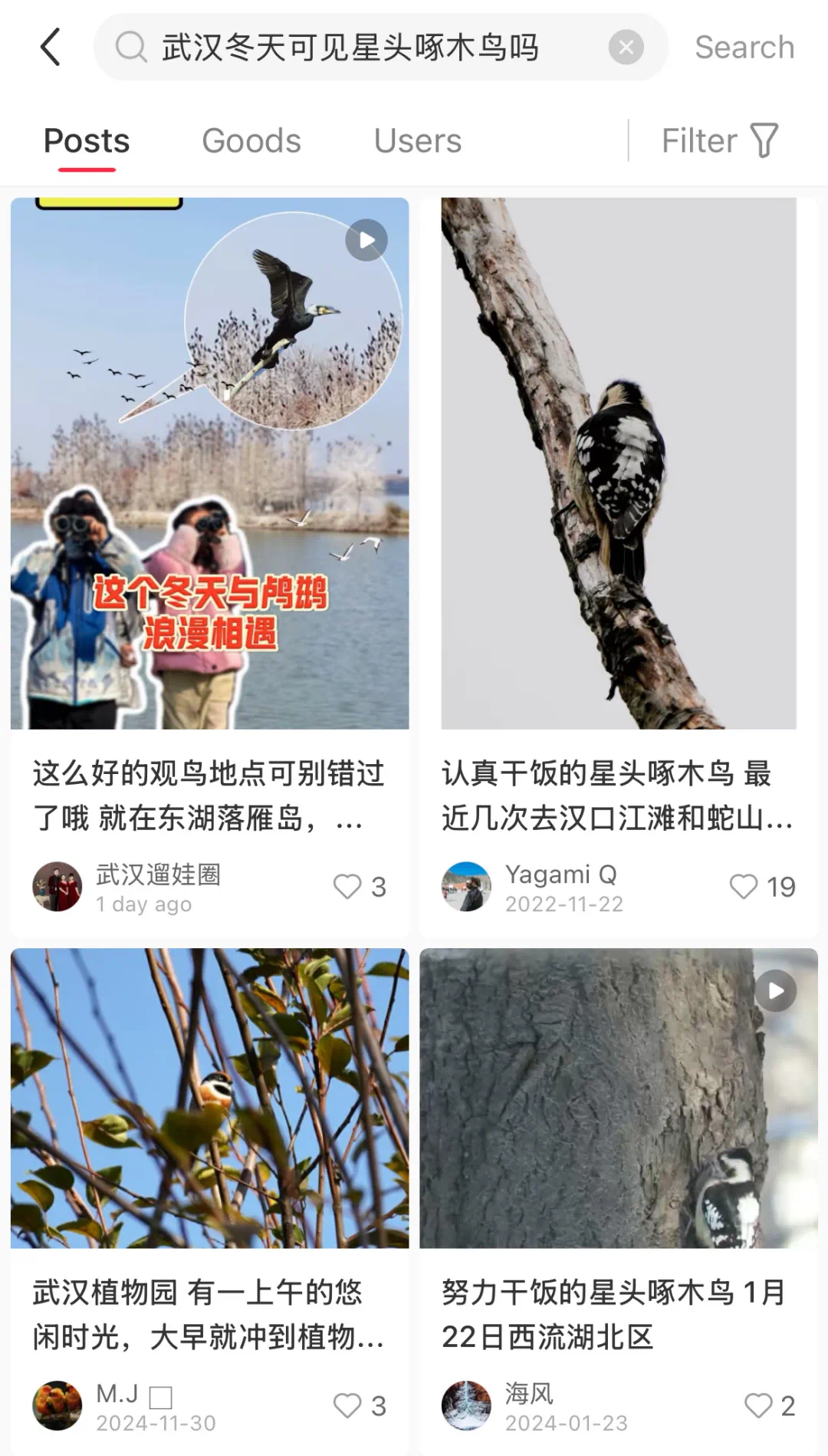Like Yagami Q's woodpecker post
This screenshot has width=828, height=1456.
point(743,887)
